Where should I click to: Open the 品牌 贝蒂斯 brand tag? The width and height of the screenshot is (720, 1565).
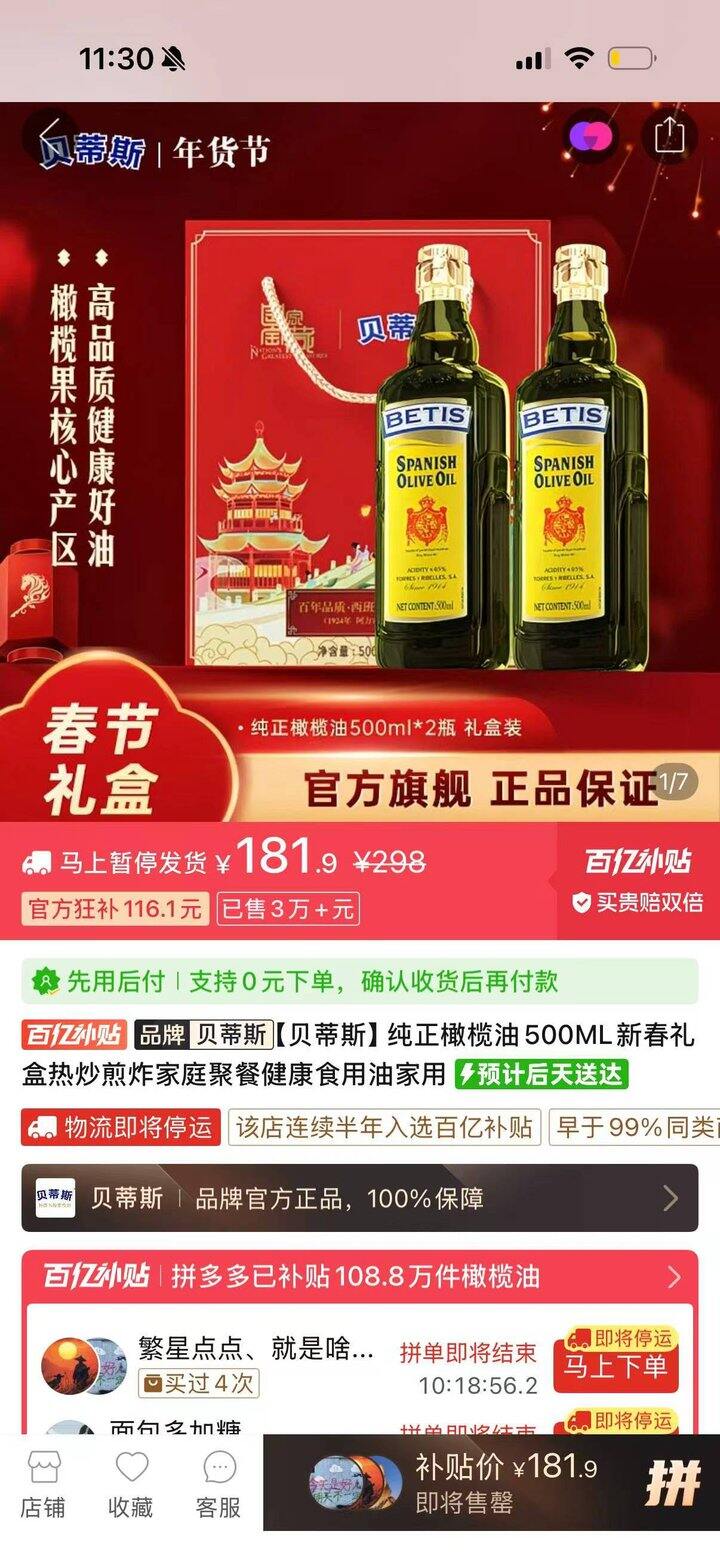[204, 1034]
